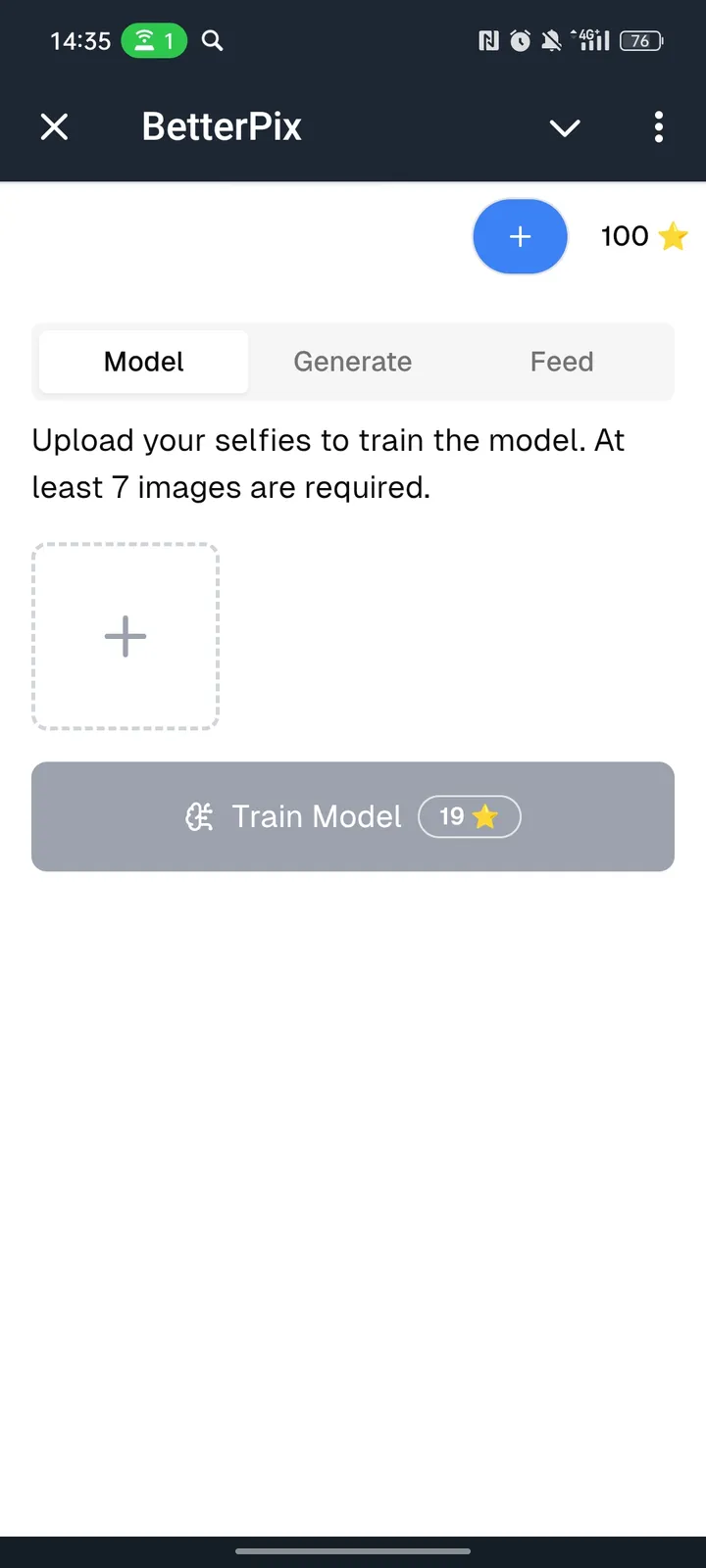This screenshot has height=1568, width=706.
Task: Tap the search icon in the status bar
Action: pyautogui.click(x=212, y=41)
